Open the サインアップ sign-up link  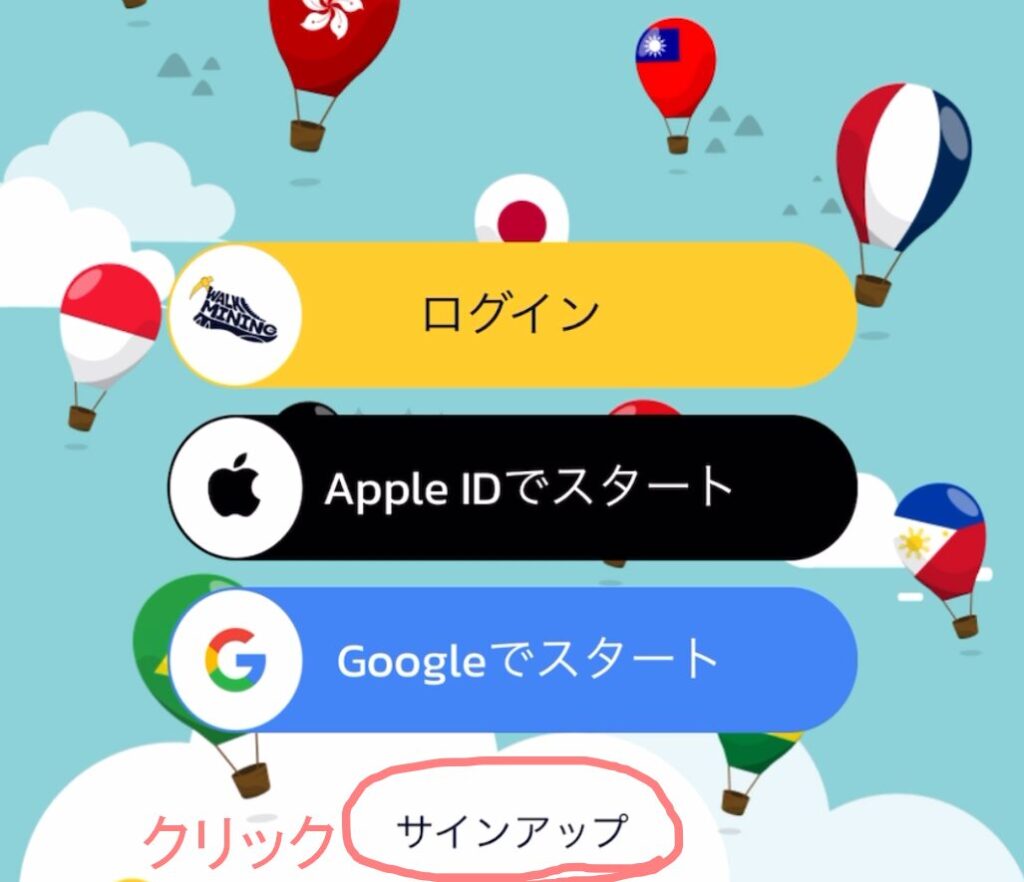[x=512, y=830]
